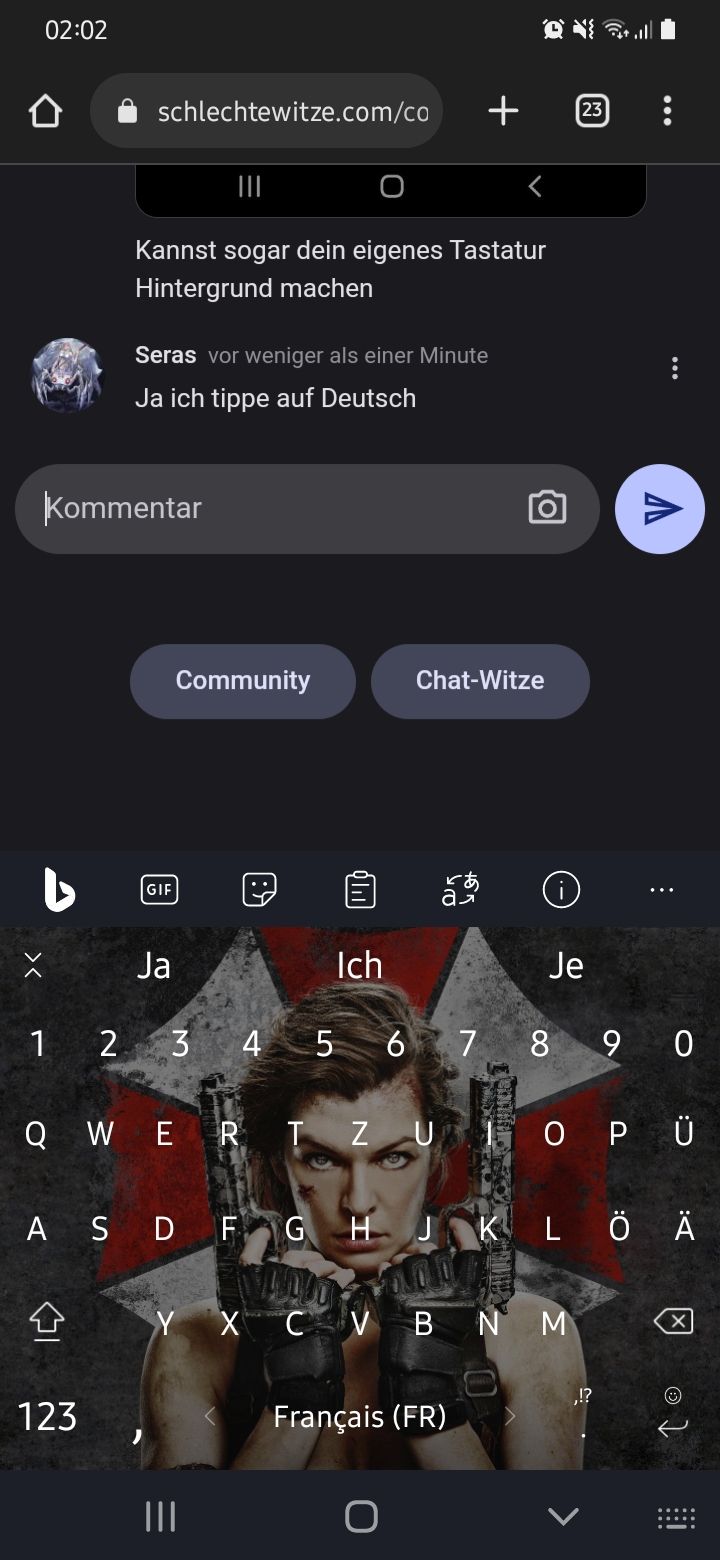Open a new browser tab
The height and width of the screenshot is (1560, 720).
(503, 111)
